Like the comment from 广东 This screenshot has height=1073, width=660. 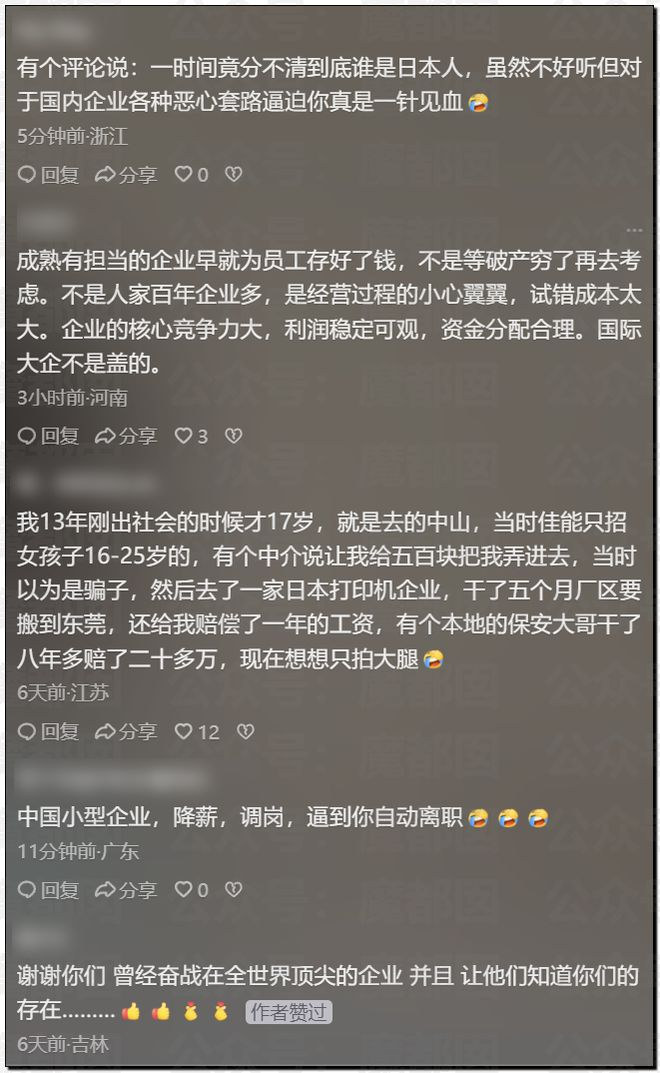point(191,889)
